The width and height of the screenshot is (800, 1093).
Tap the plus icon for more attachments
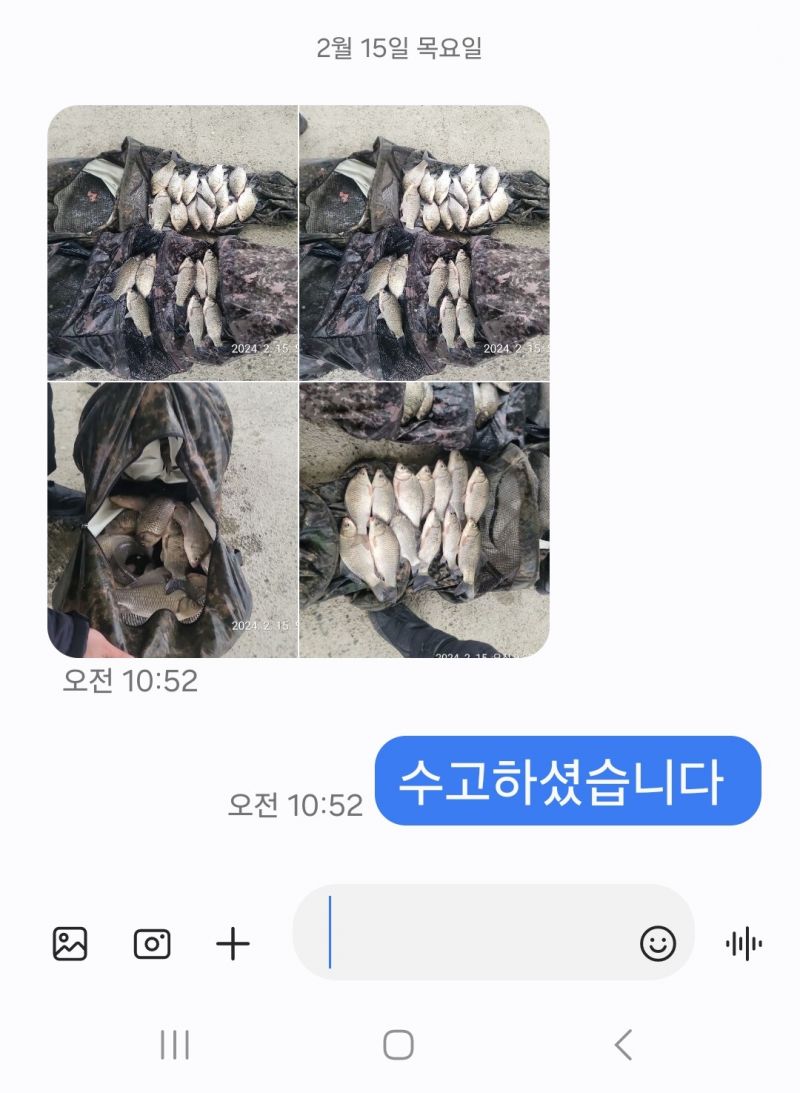tap(233, 944)
